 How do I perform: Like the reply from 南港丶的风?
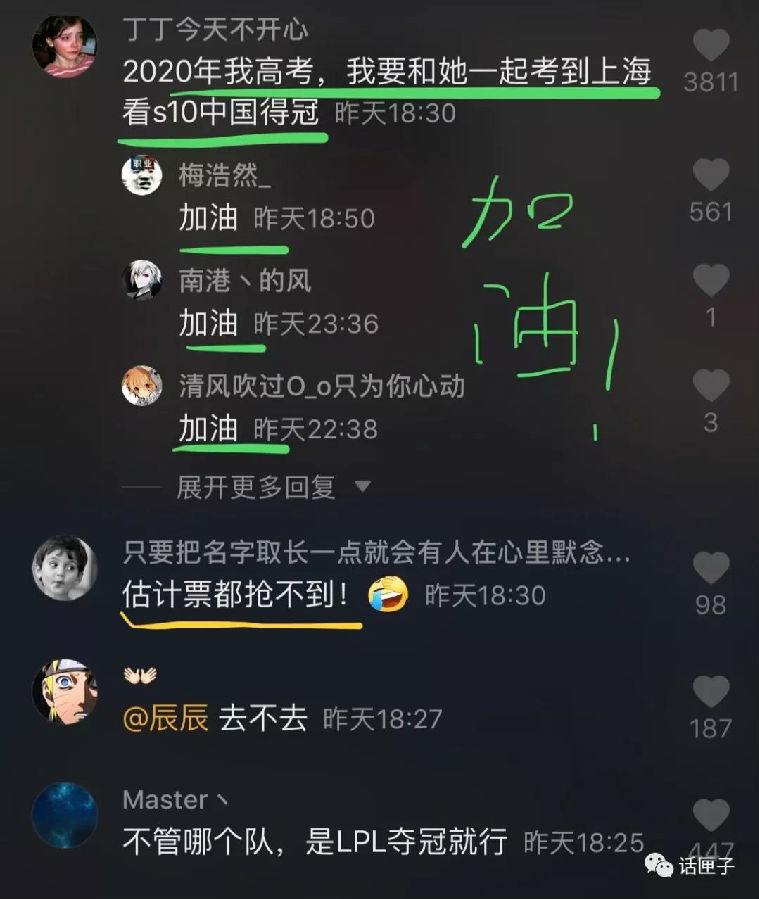711,282
